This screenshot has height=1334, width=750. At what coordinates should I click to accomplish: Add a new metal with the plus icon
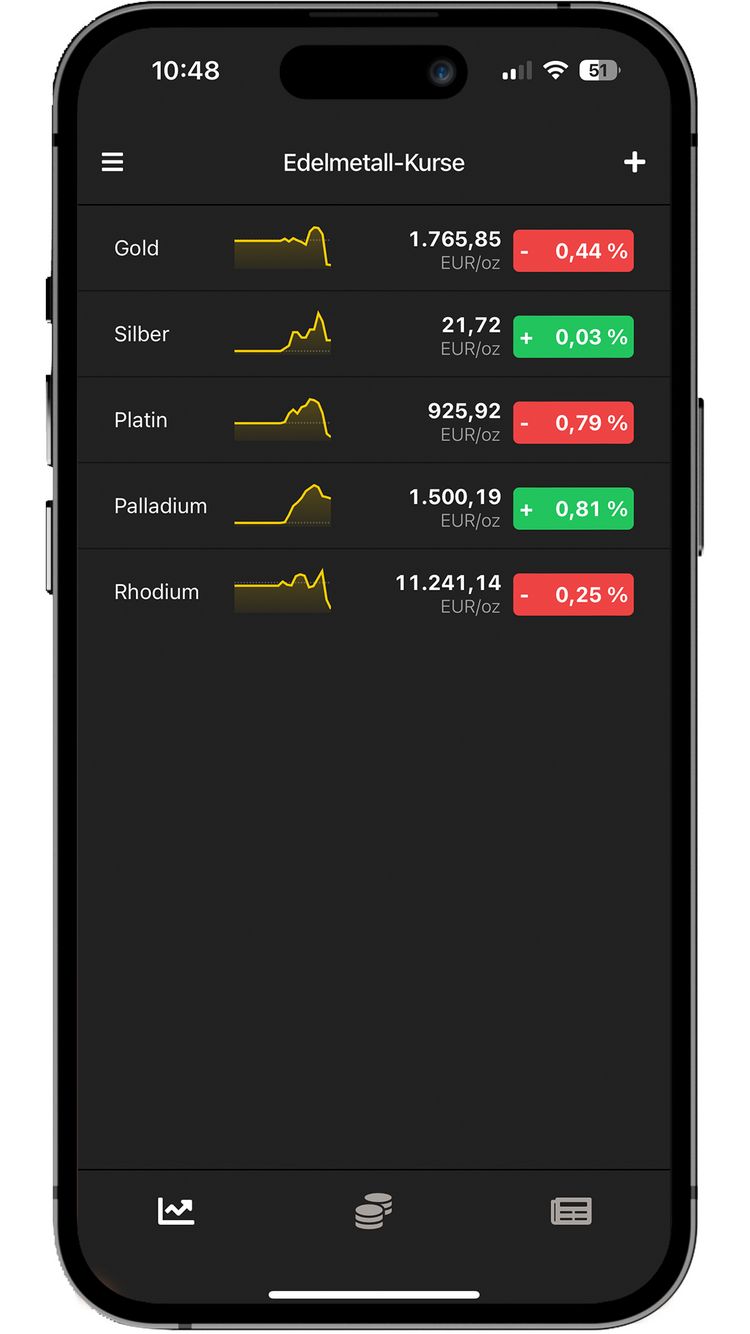click(634, 162)
